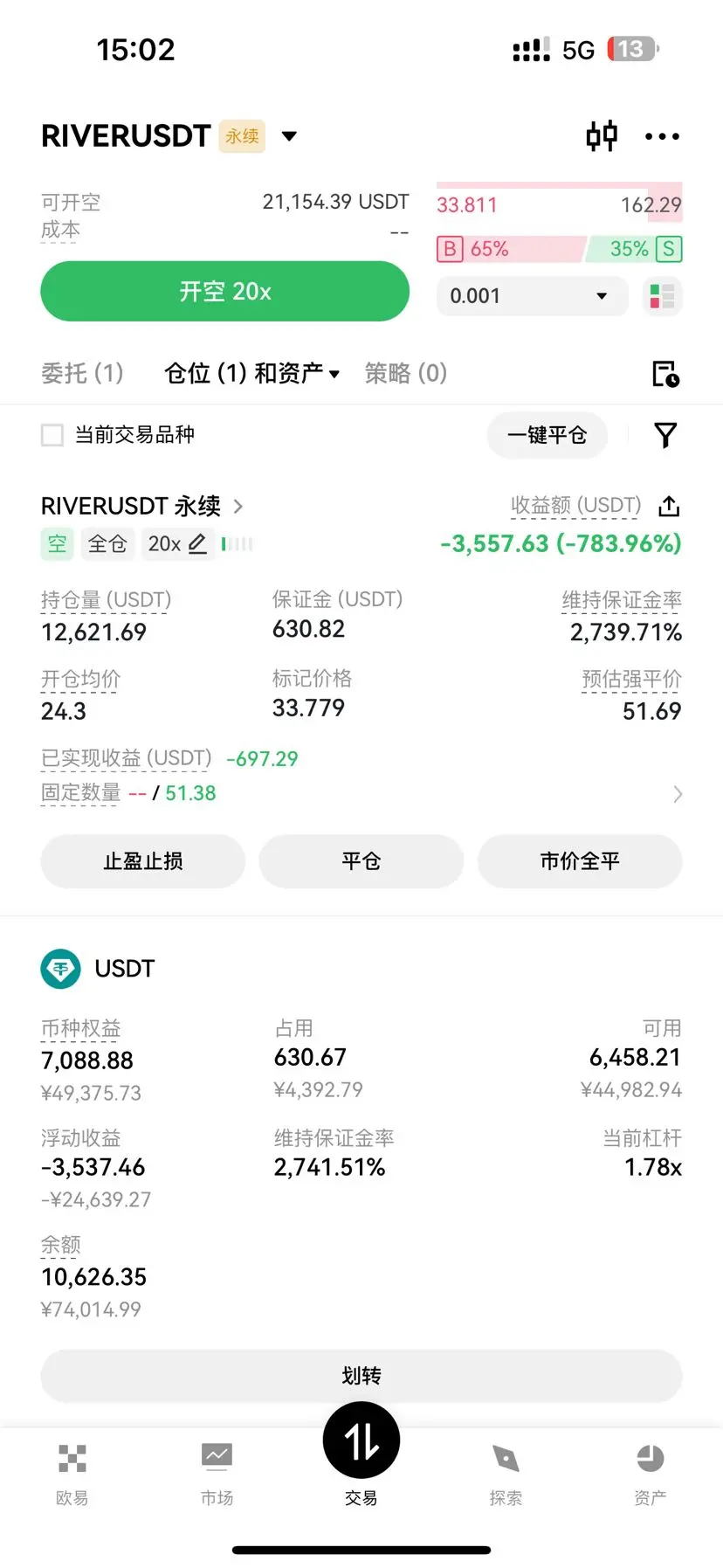
Task: Share the RIVERUSDT position profit
Action: tap(669, 506)
